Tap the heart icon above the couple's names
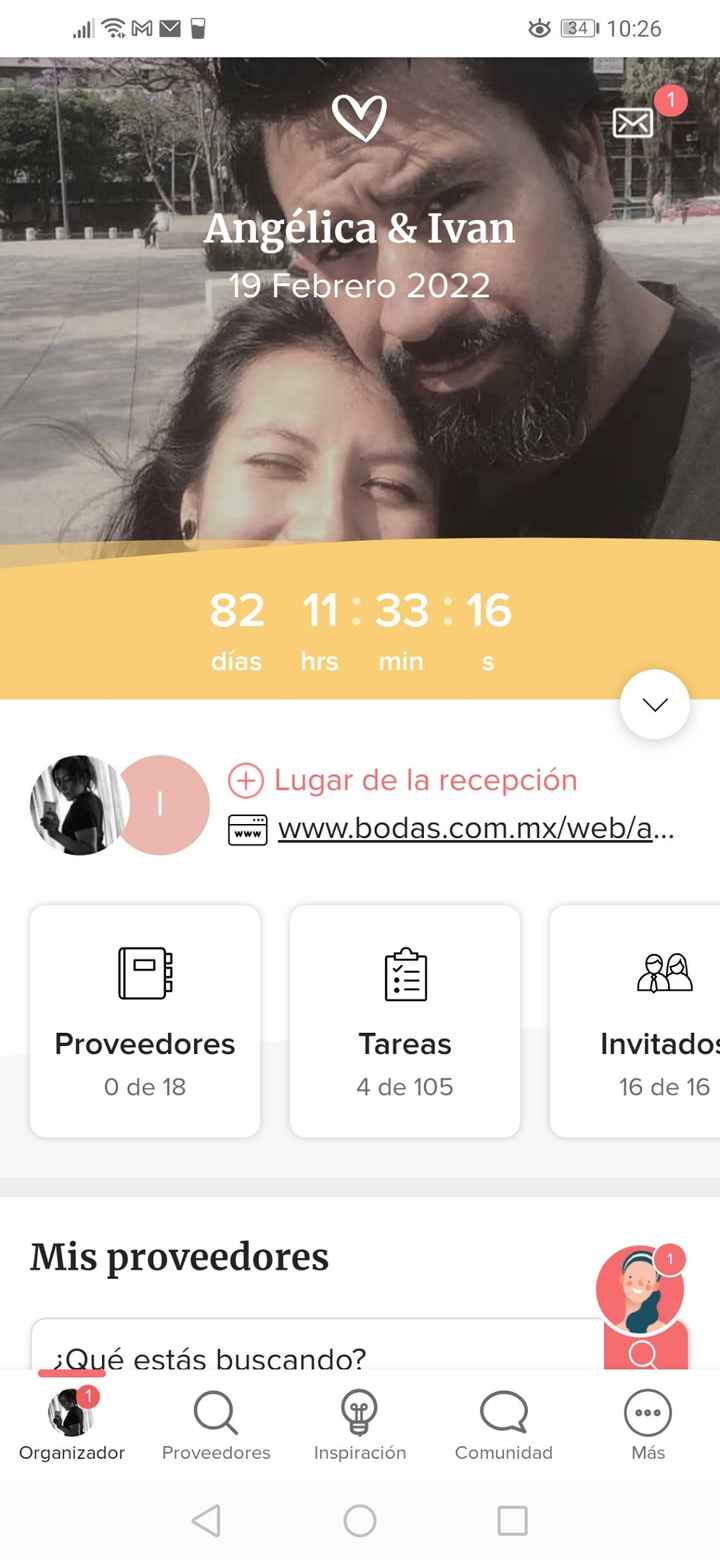Viewport: 720px width, 1560px height. 360,118
